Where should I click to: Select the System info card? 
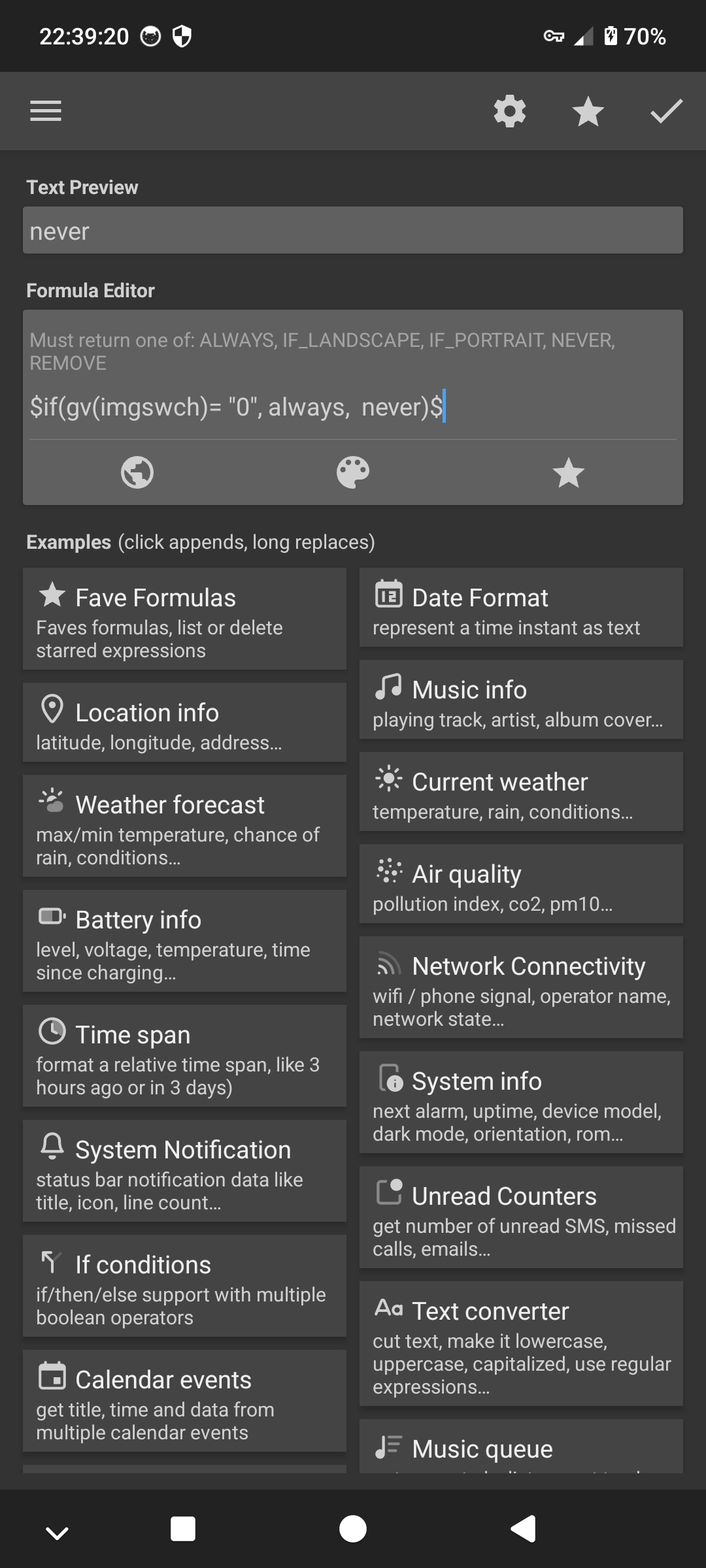tap(521, 1102)
